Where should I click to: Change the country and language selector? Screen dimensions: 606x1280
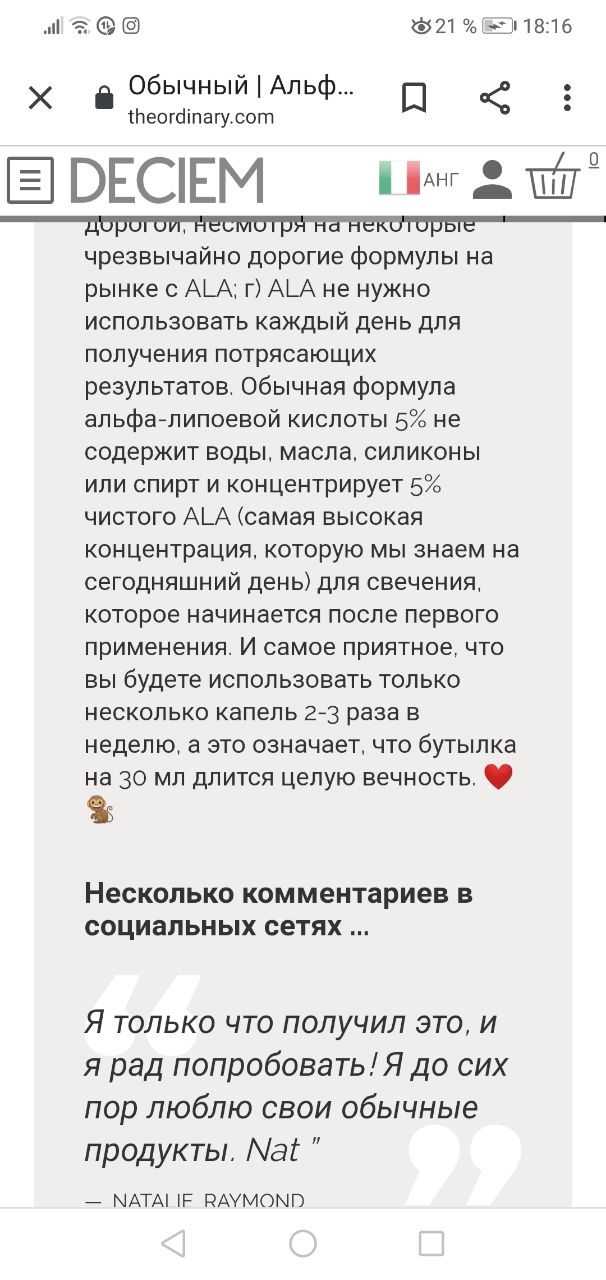point(418,179)
